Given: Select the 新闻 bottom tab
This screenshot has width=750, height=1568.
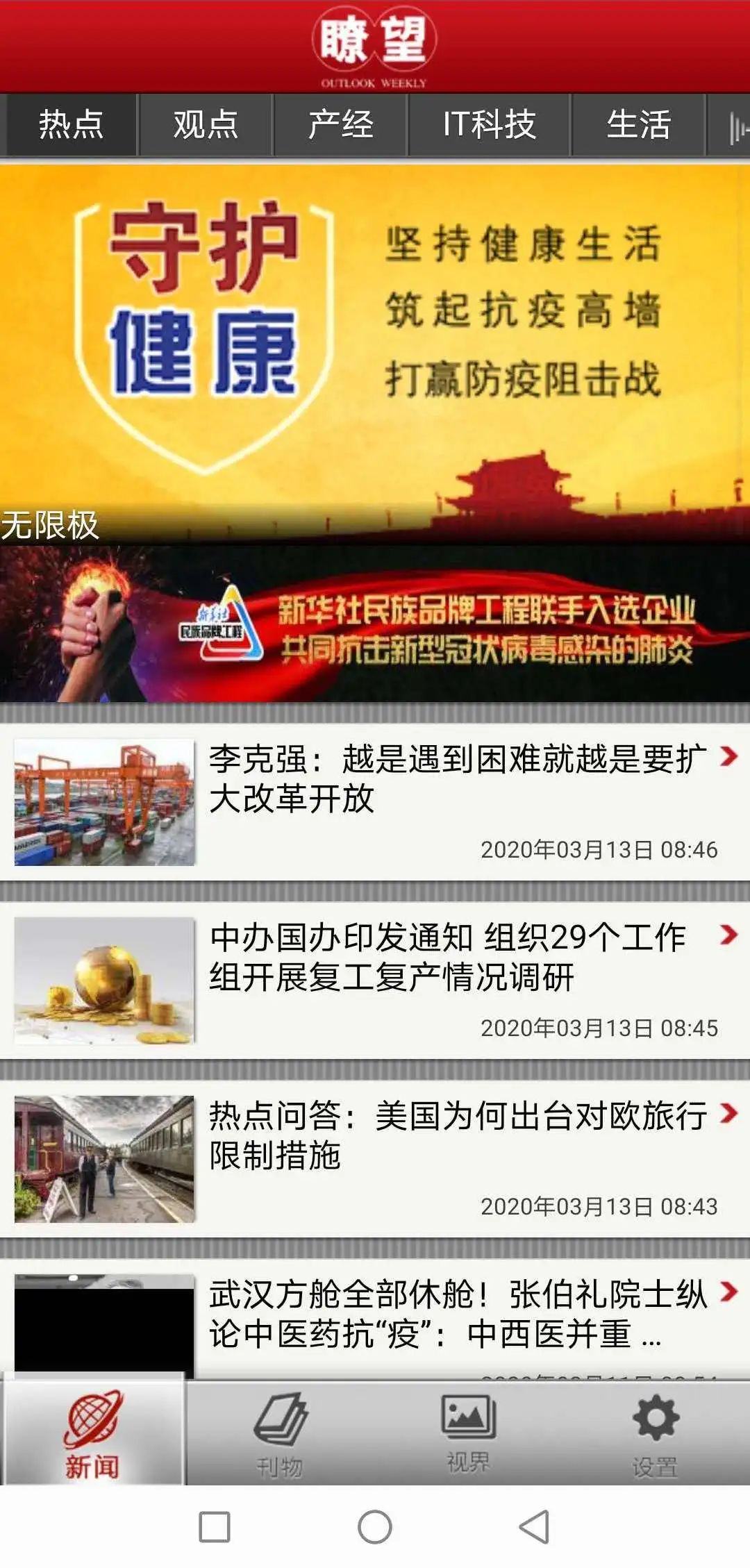Looking at the screenshot, I should pos(93,1433).
